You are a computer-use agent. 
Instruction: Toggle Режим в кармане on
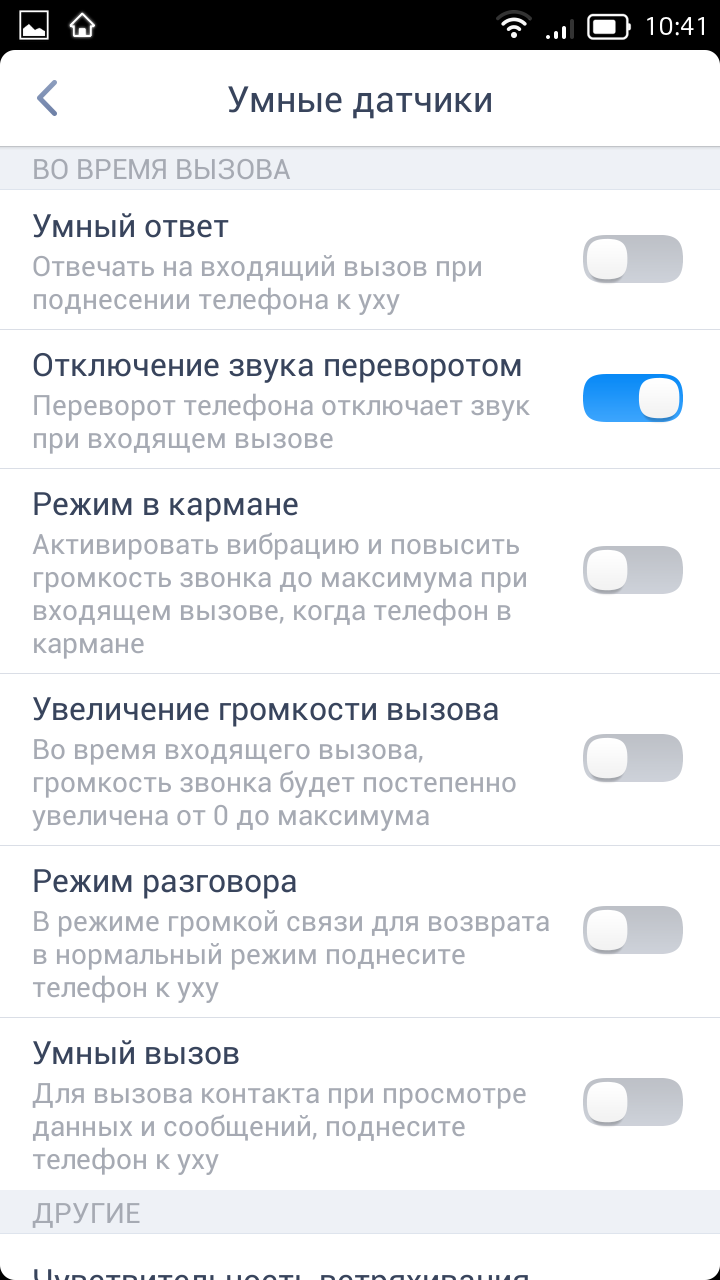click(632, 571)
